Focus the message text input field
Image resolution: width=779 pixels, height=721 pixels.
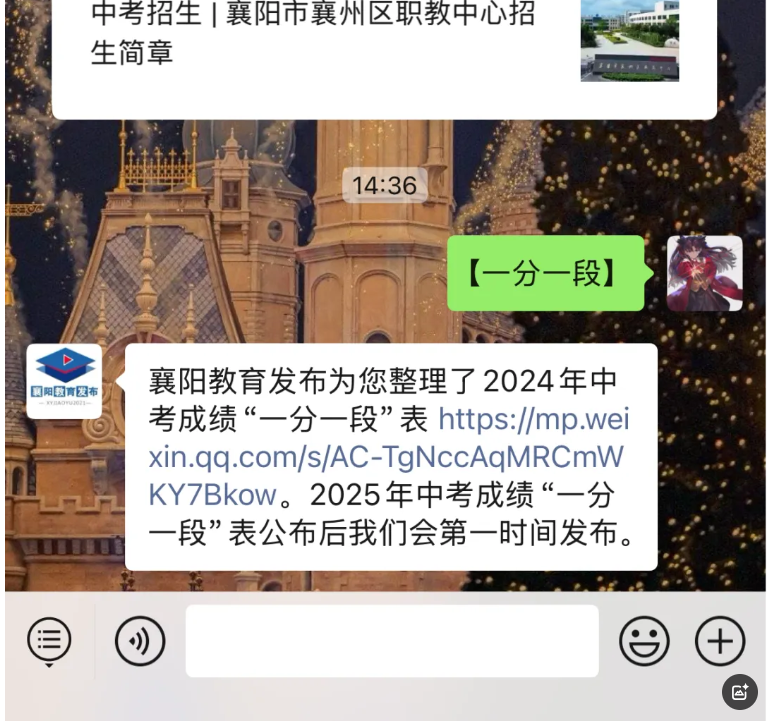click(x=391, y=640)
